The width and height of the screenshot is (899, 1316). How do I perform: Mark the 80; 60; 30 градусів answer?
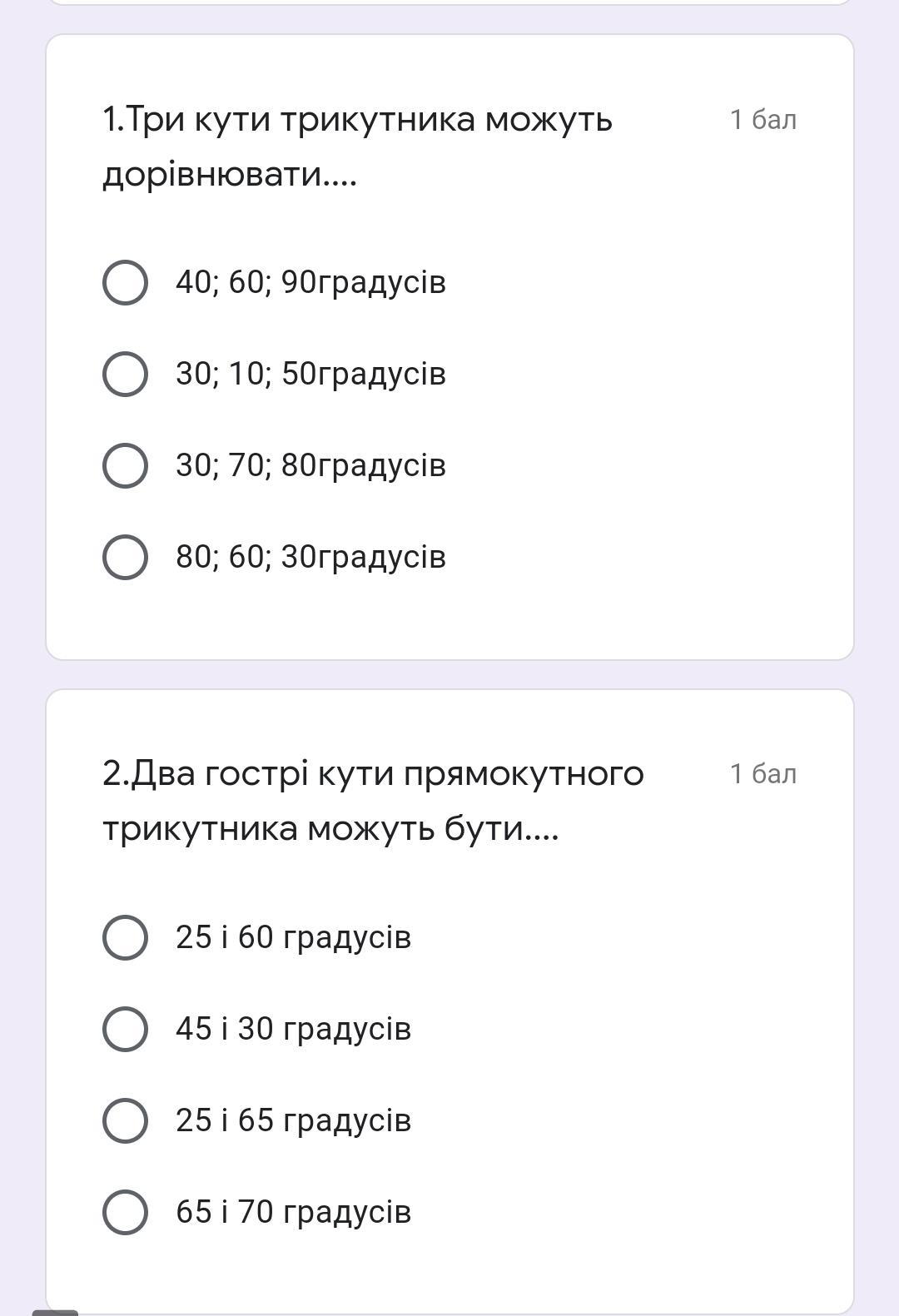click(126, 557)
